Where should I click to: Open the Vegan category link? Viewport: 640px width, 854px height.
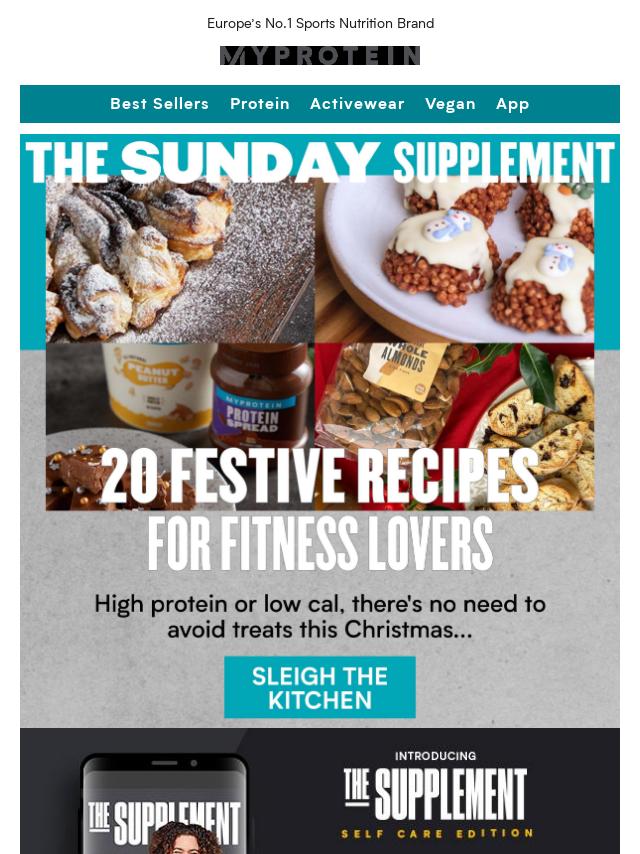450,104
